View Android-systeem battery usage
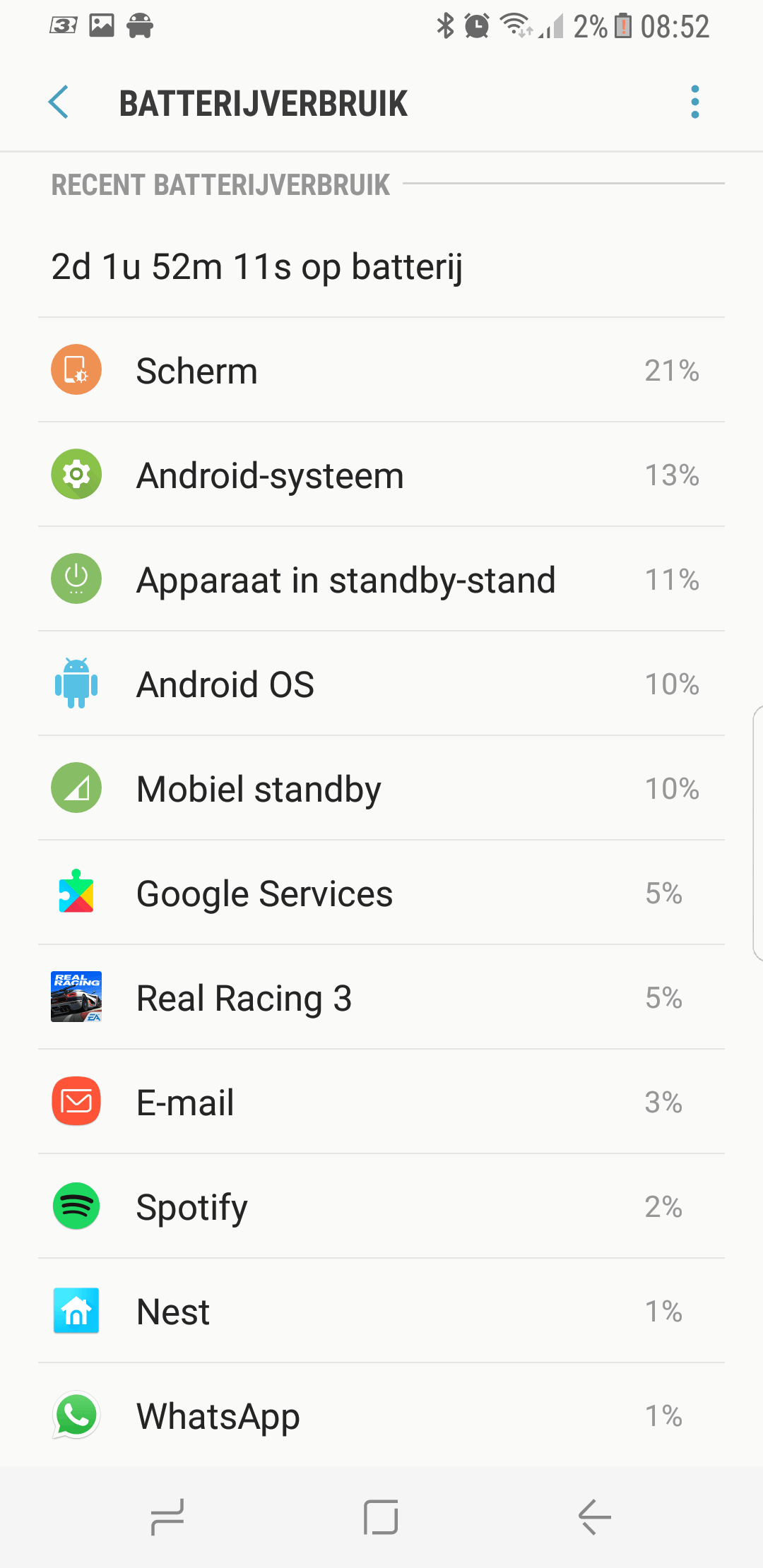This screenshot has width=763, height=1568. (x=381, y=475)
